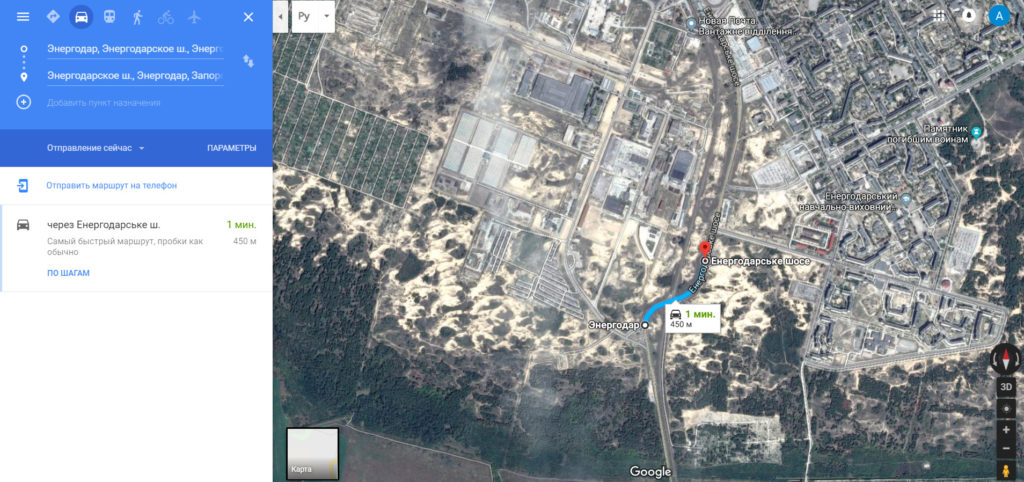This screenshot has height=482, width=1024.
Task: Open the Google apps grid
Action: (938, 16)
